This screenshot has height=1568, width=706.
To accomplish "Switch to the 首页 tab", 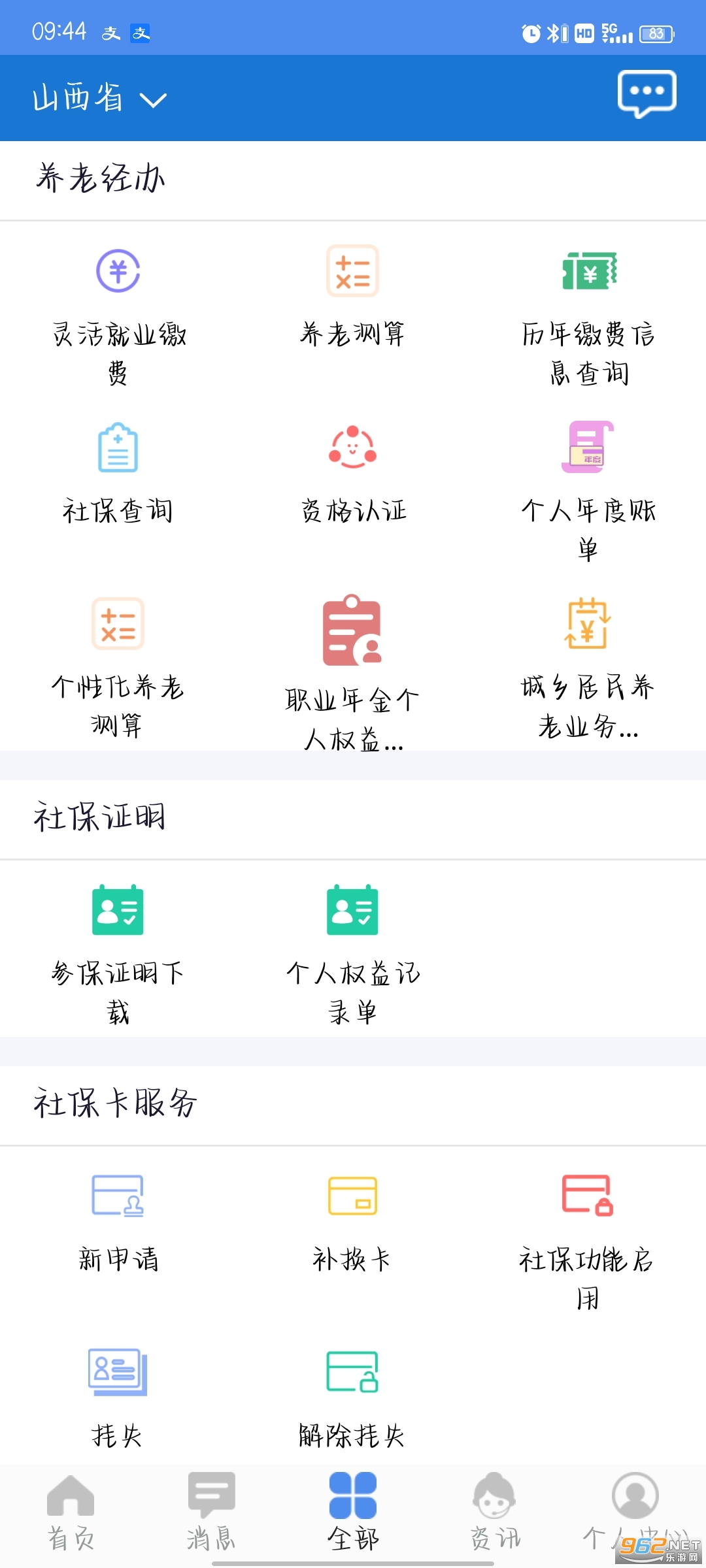I will 71,1511.
